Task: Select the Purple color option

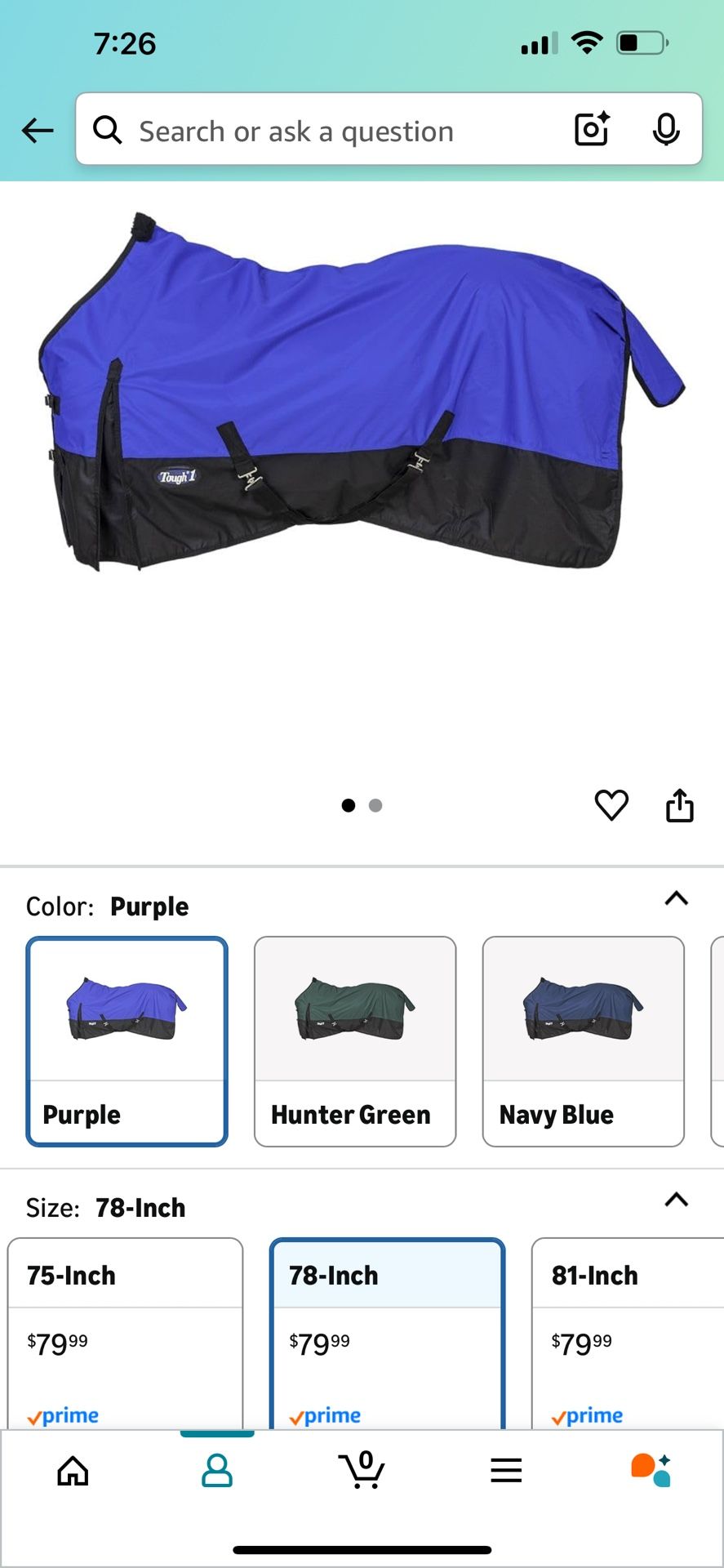Action: point(127,1040)
